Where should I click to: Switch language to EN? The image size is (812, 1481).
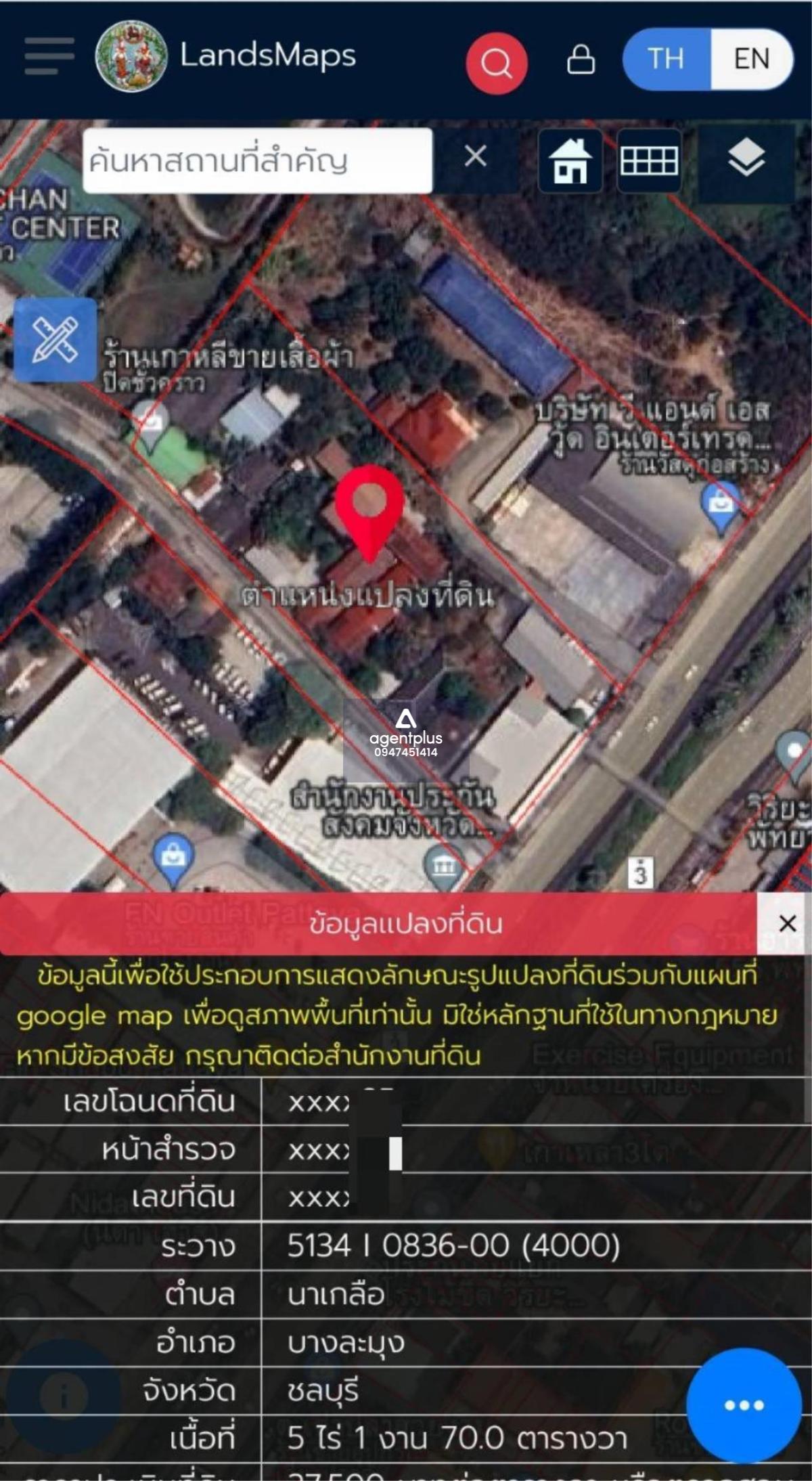[x=751, y=59]
